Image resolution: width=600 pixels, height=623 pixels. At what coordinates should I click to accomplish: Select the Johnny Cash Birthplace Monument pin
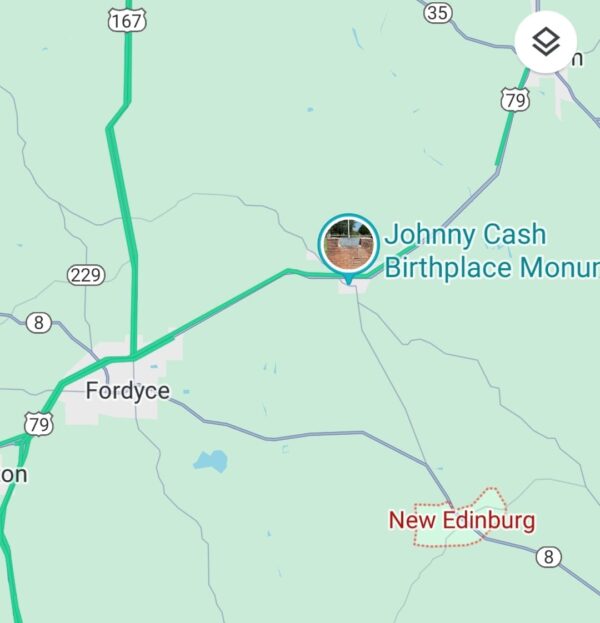348,245
